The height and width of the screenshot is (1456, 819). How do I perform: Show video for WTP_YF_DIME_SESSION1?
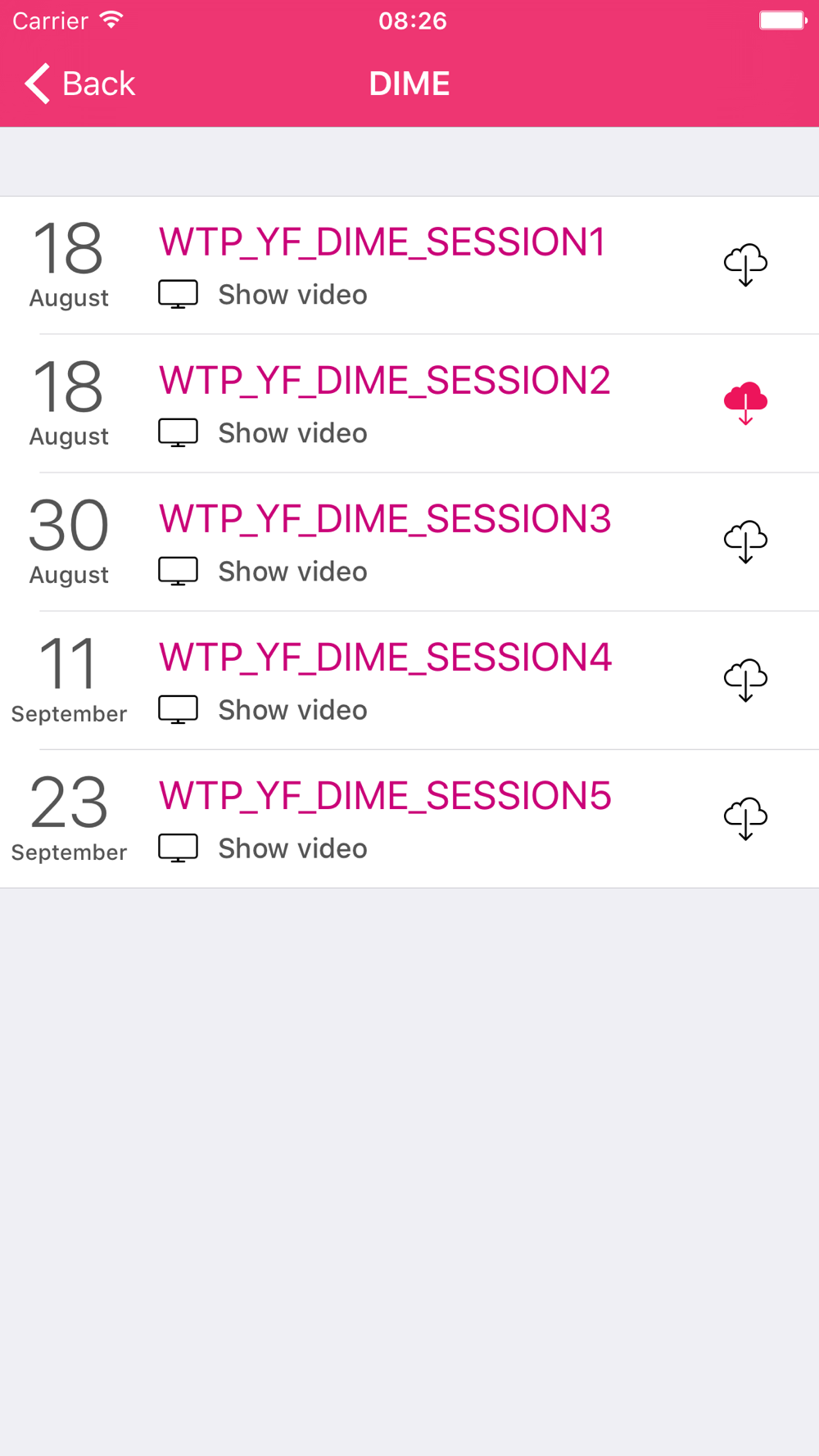[292, 295]
